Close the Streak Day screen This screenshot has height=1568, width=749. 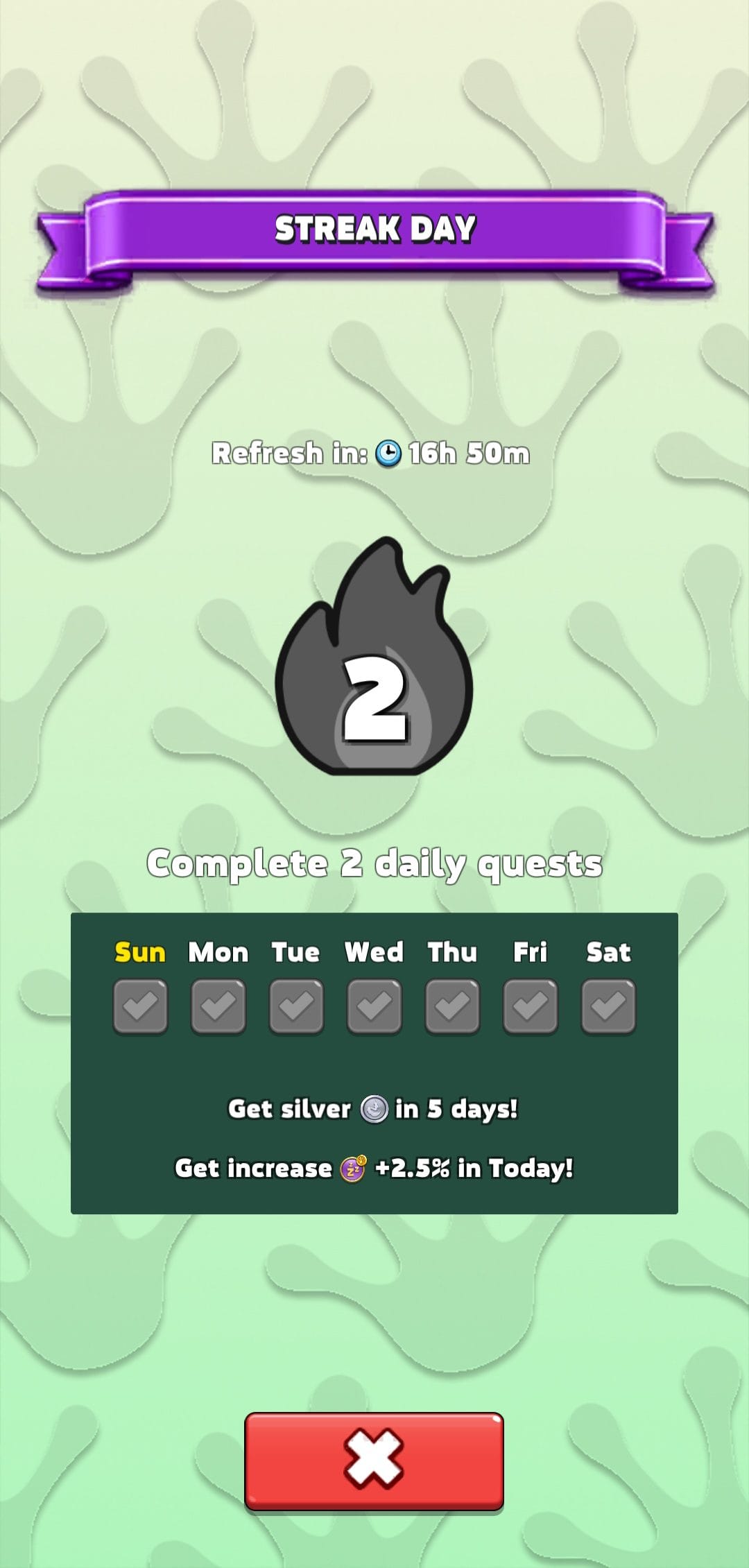(374, 1460)
